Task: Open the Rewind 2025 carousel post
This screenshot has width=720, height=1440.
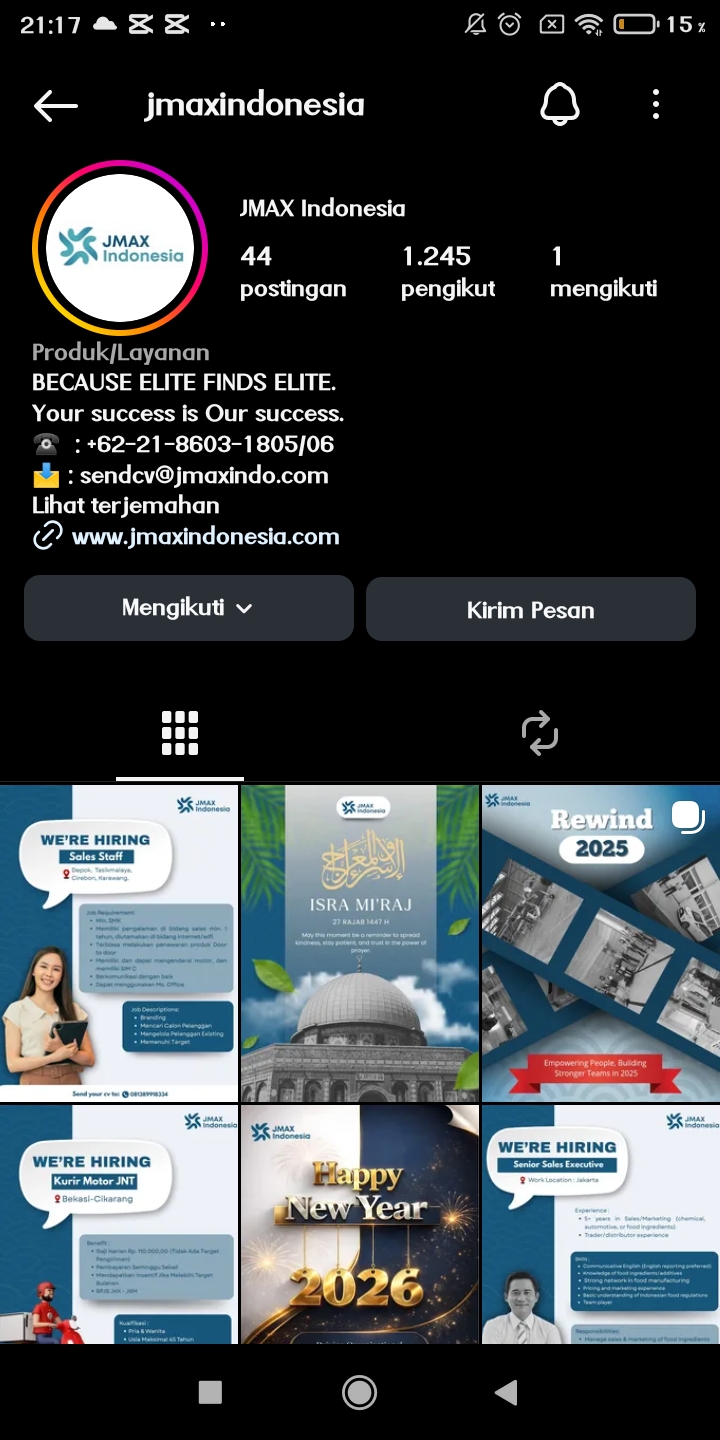Action: [x=600, y=943]
